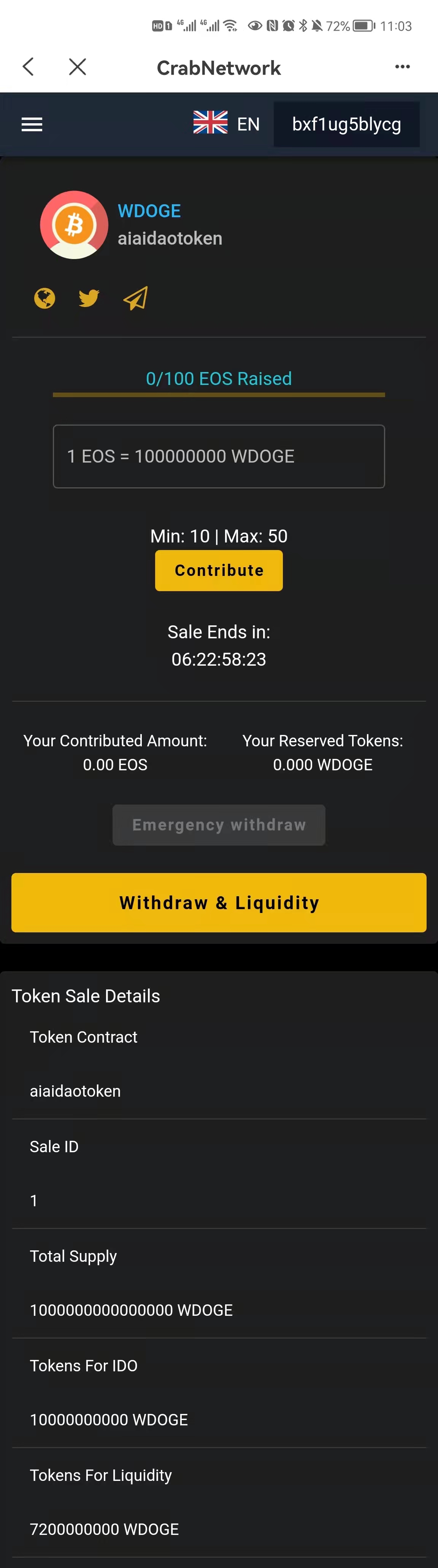The height and width of the screenshot is (1568, 438).
Task: Change the EN language selection
Action: [226, 124]
